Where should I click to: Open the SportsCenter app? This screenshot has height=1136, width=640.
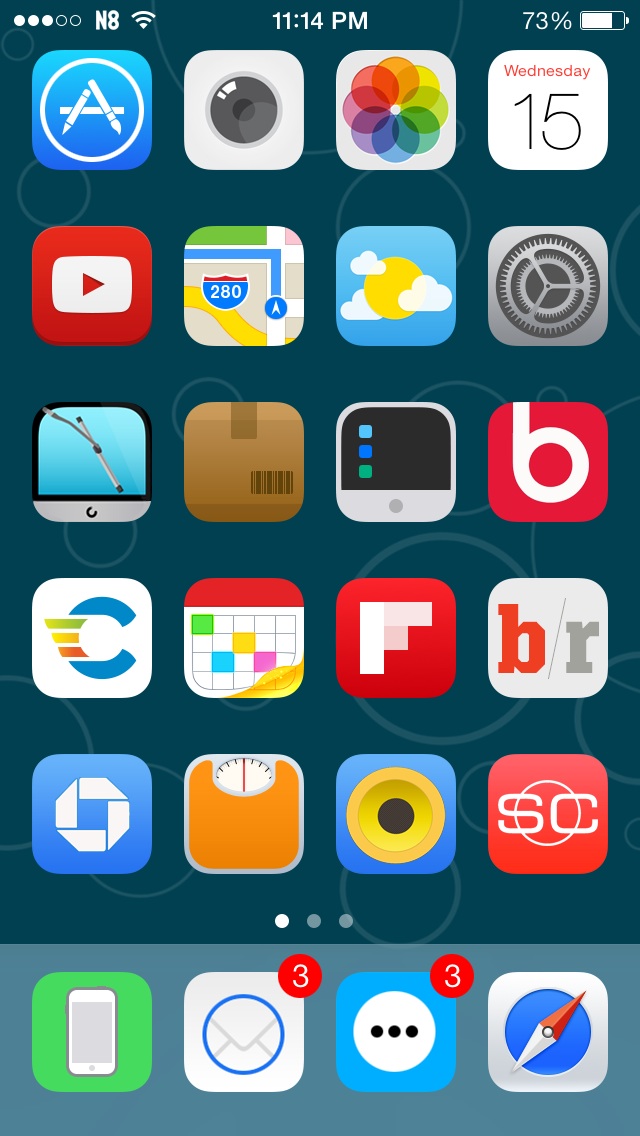(548, 814)
